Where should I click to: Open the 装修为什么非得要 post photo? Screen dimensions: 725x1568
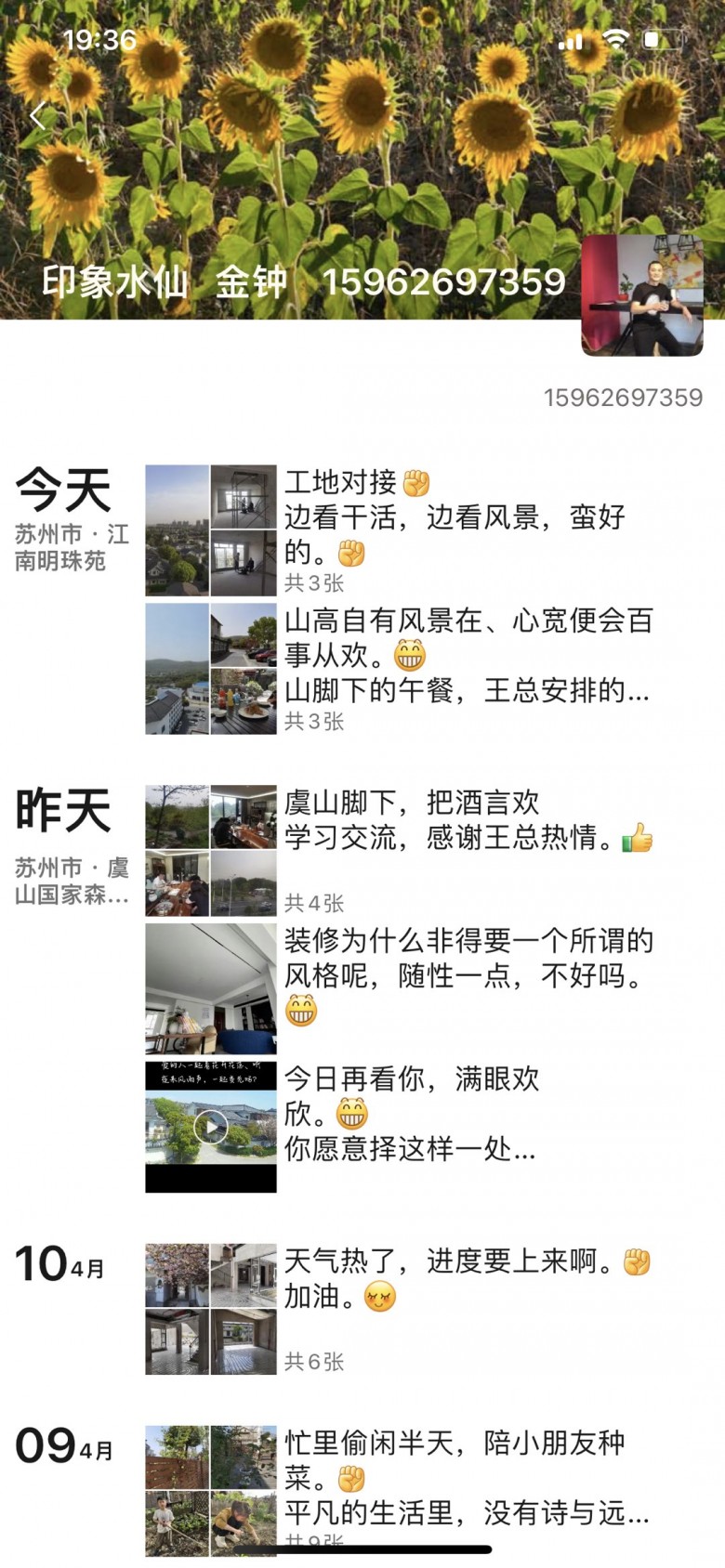[211, 988]
